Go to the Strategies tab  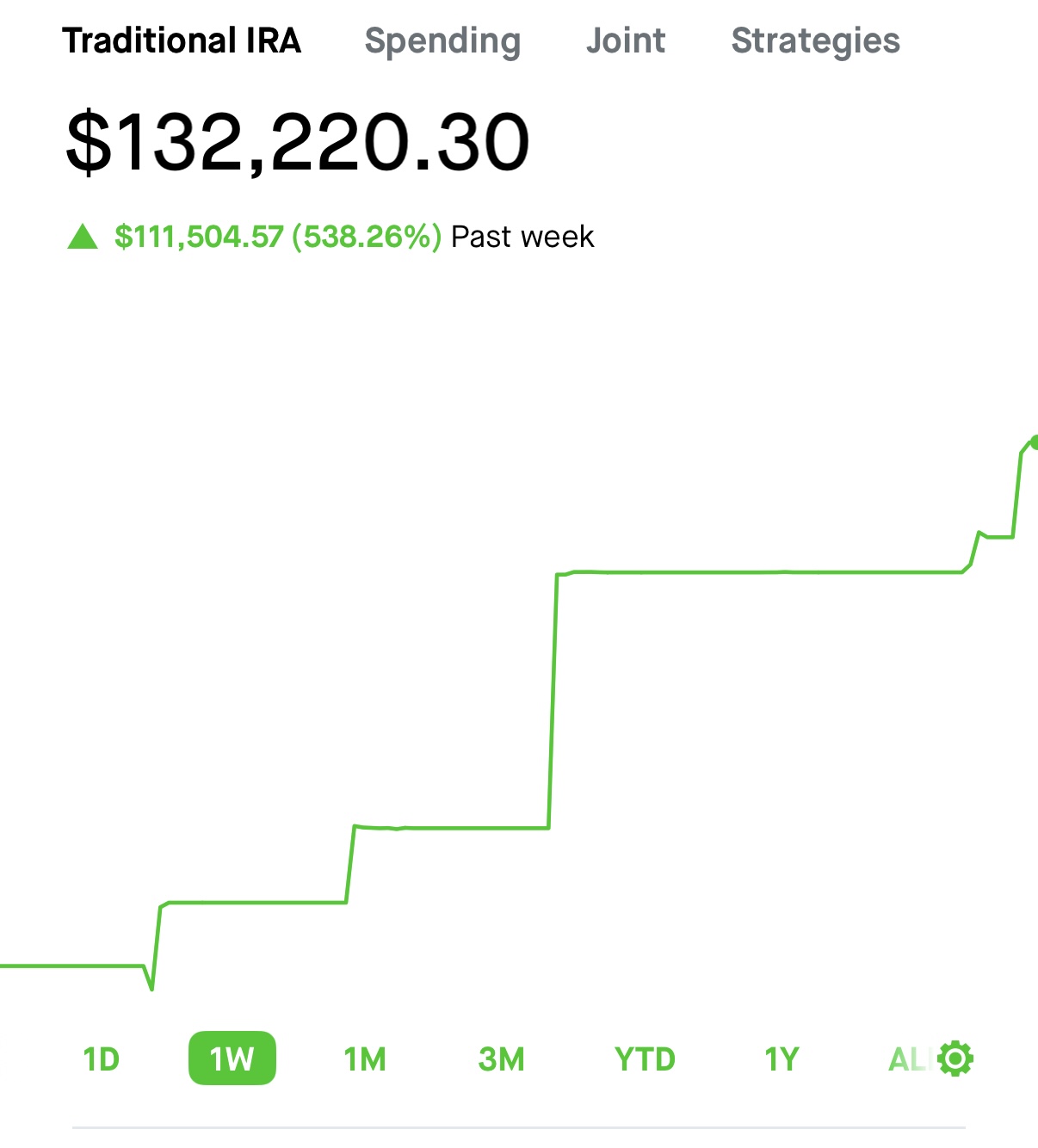(x=815, y=41)
